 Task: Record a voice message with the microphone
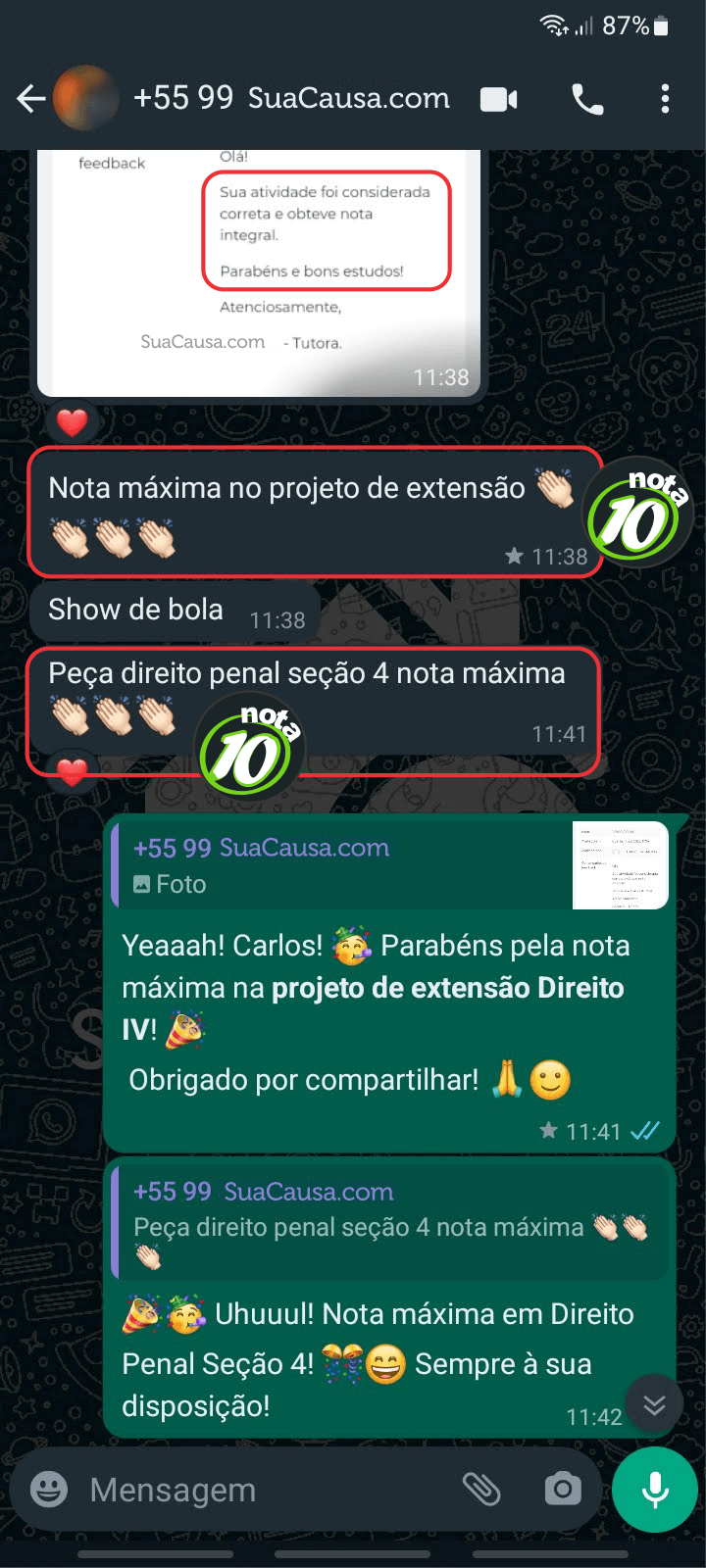tap(653, 1491)
